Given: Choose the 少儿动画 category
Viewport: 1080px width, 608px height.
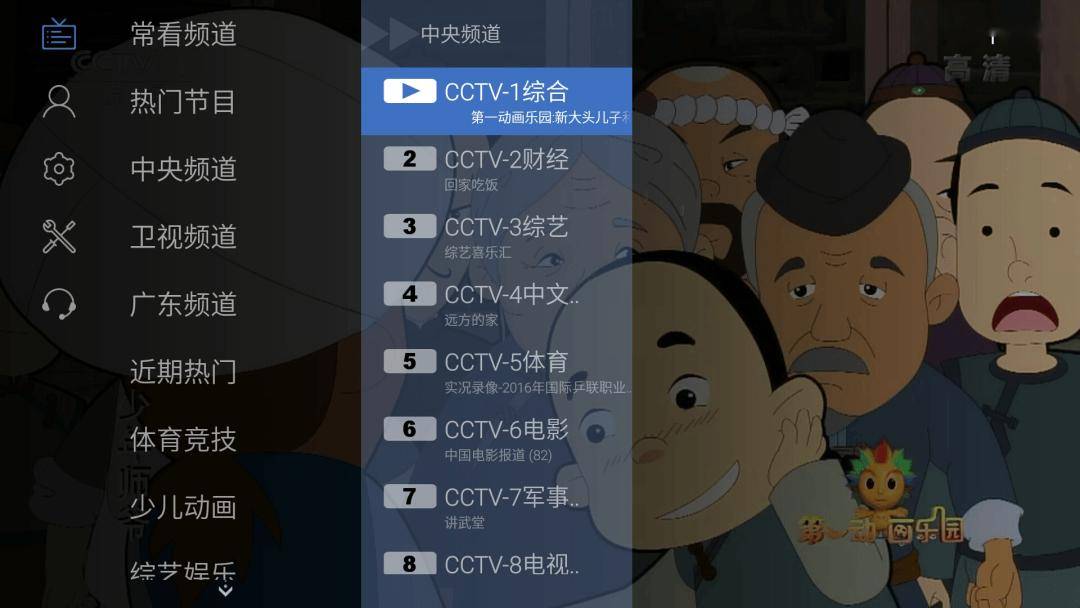Looking at the screenshot, I should [x=183, y=507].
